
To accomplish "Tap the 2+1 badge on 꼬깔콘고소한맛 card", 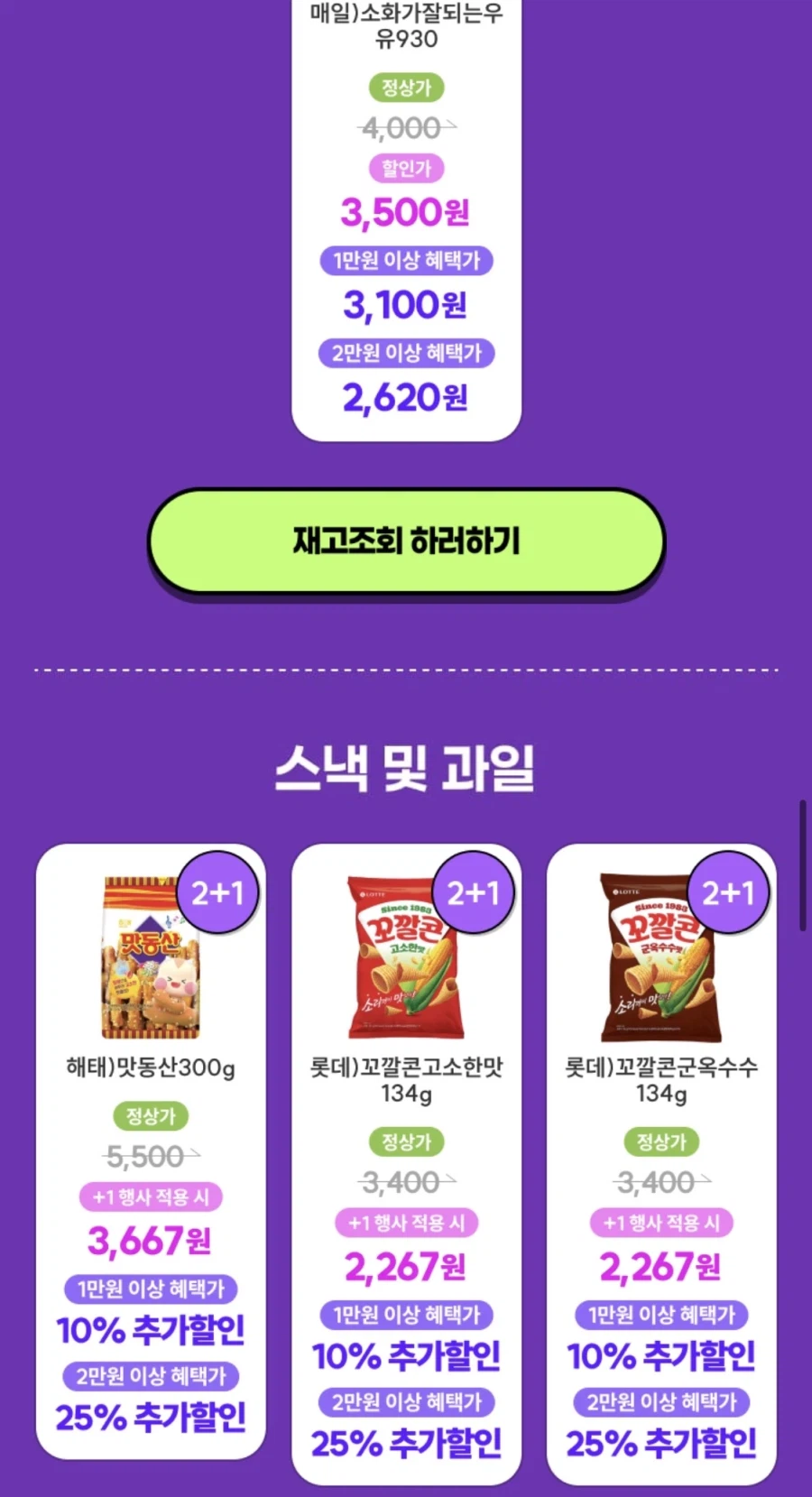I will [471, 892].
